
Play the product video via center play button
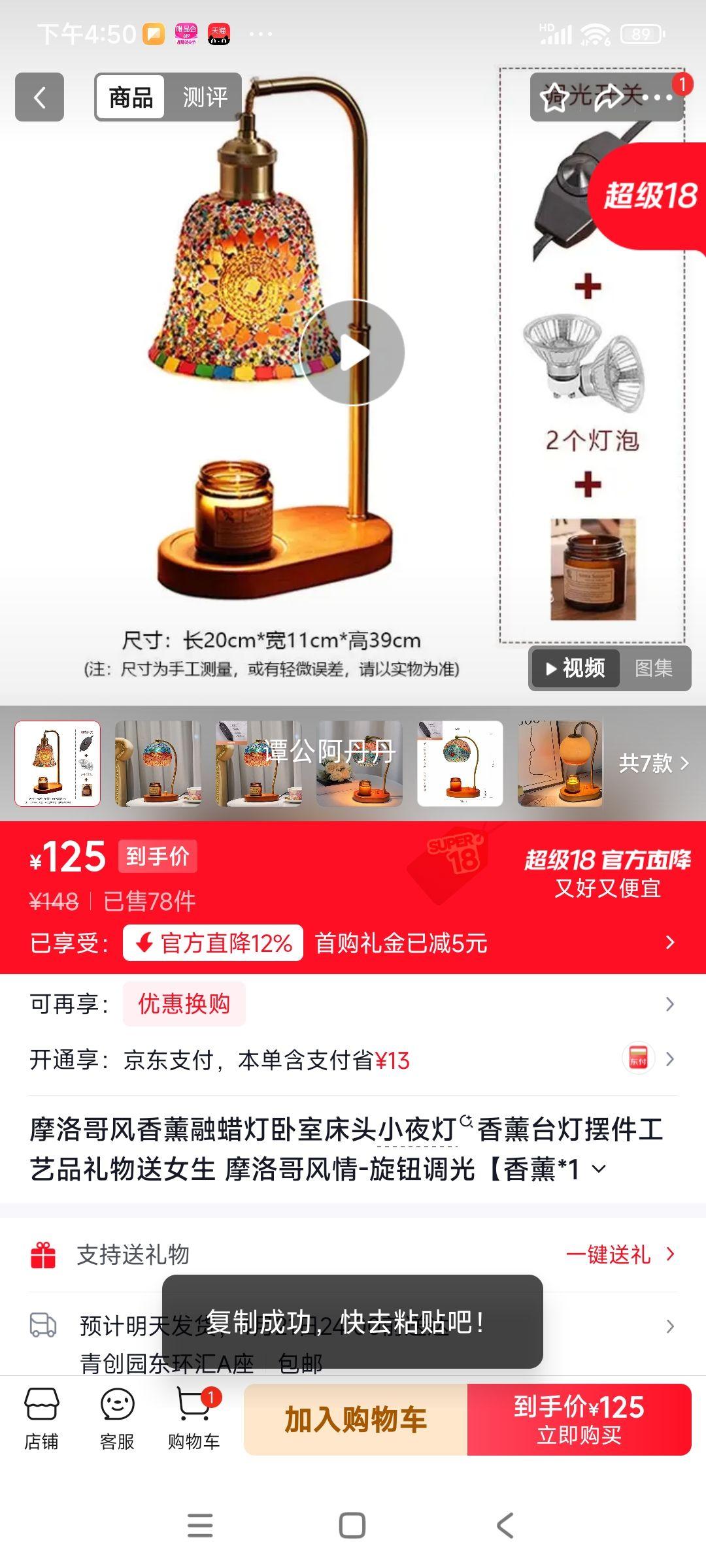point(353,351)
